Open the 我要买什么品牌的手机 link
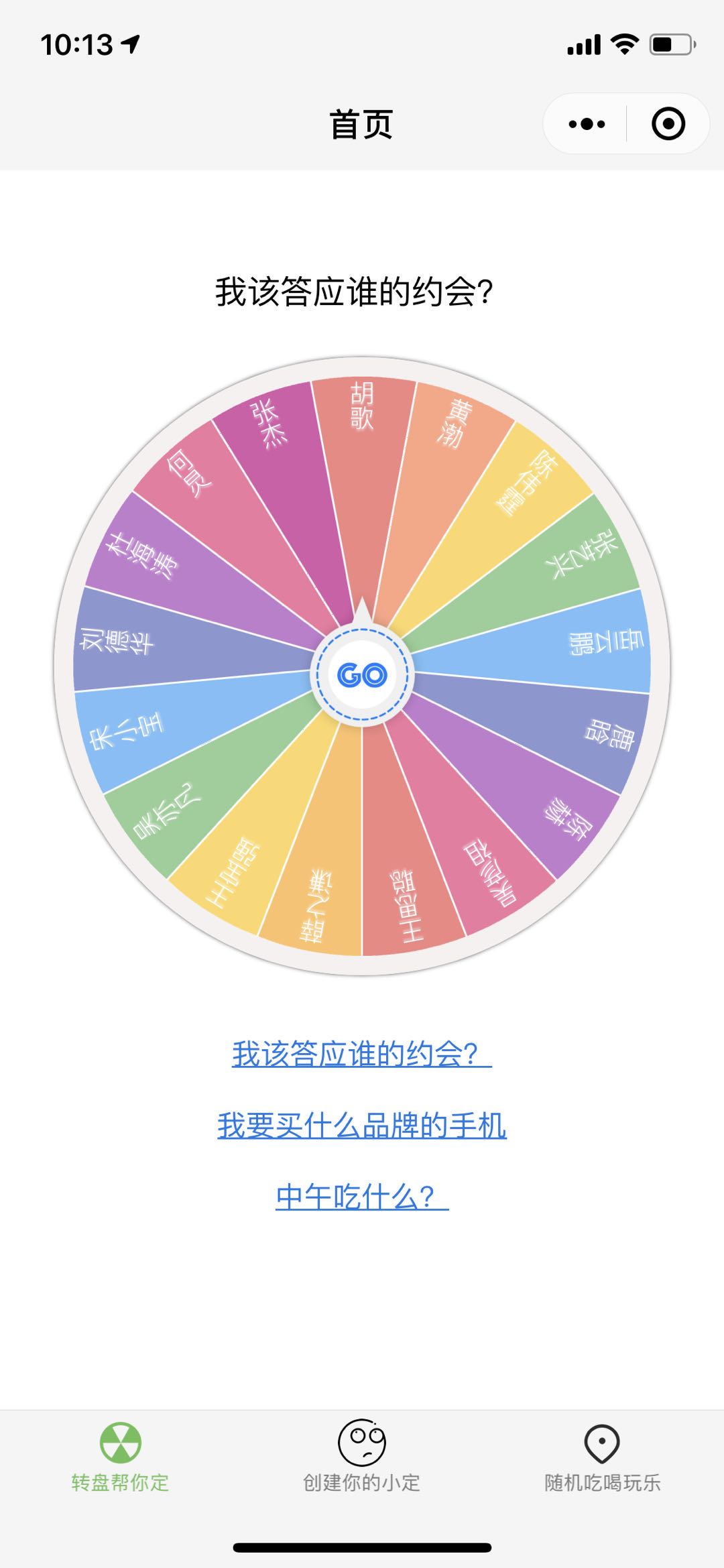The image size is (724, 1568). (x=362, y=1126)
